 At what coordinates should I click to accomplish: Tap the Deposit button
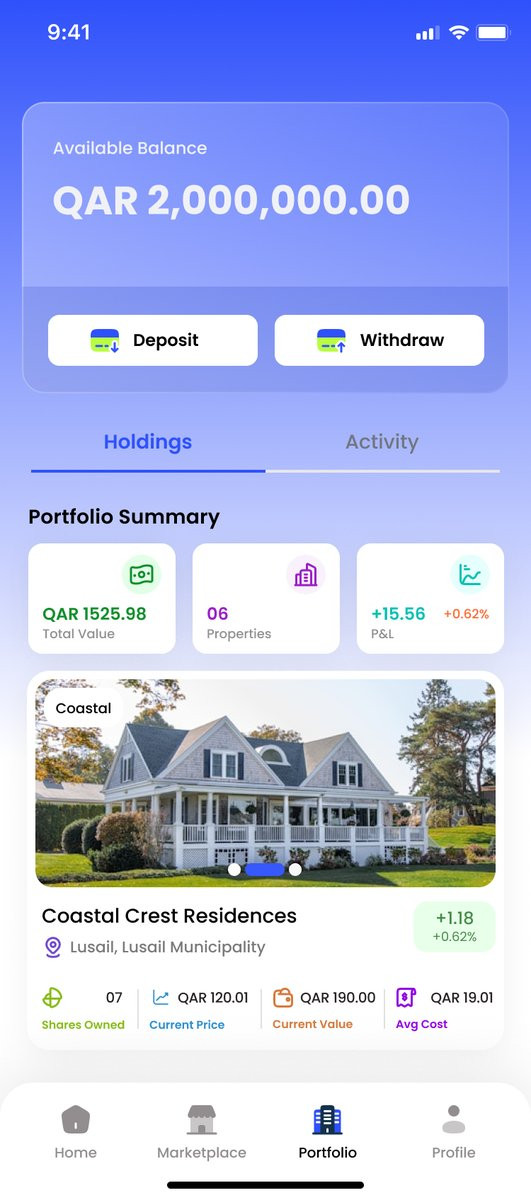pos(153,340)
